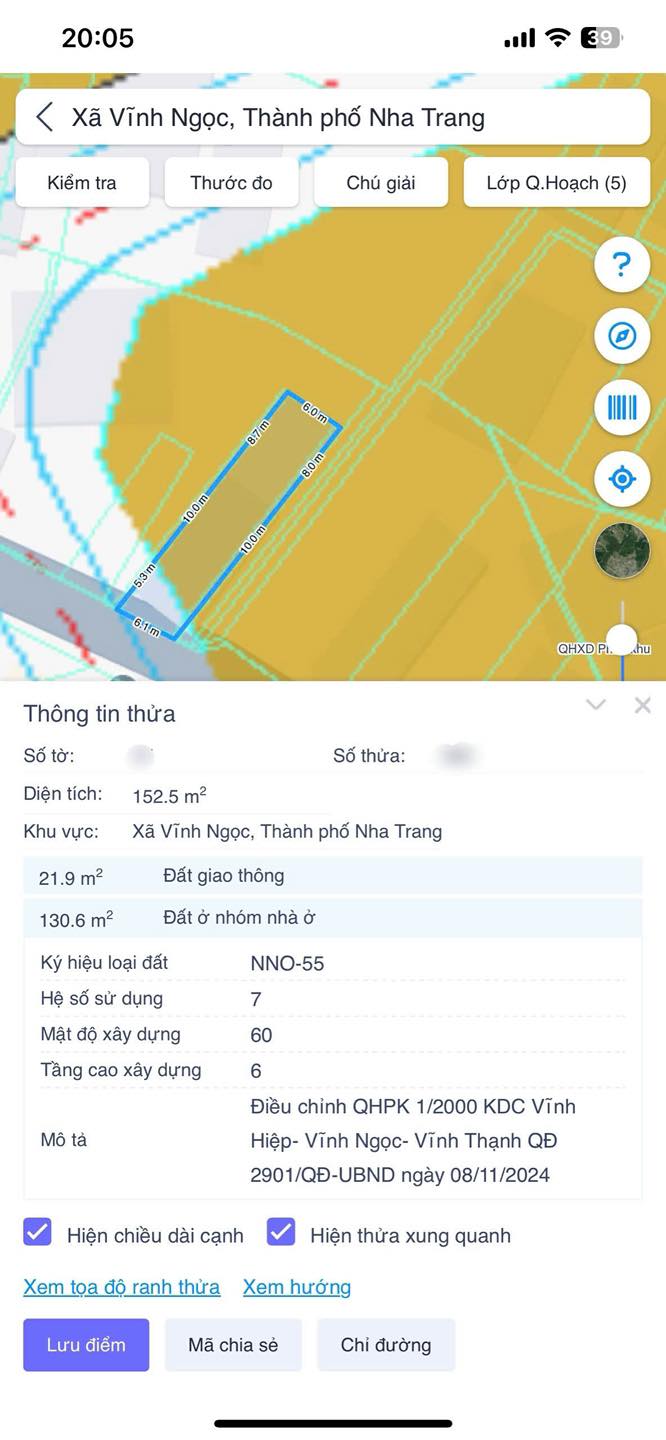Collapse the Thông tin thửa panel
666x1440 pixels.
tap(596, 705)
